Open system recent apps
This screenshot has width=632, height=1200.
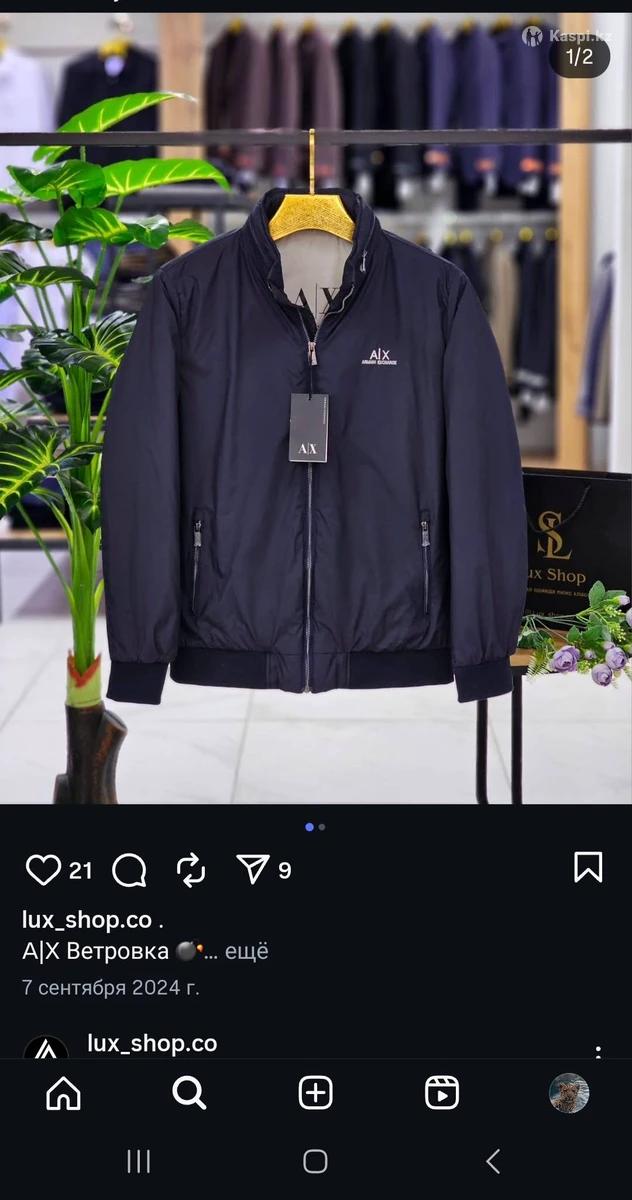point(138,1161)
